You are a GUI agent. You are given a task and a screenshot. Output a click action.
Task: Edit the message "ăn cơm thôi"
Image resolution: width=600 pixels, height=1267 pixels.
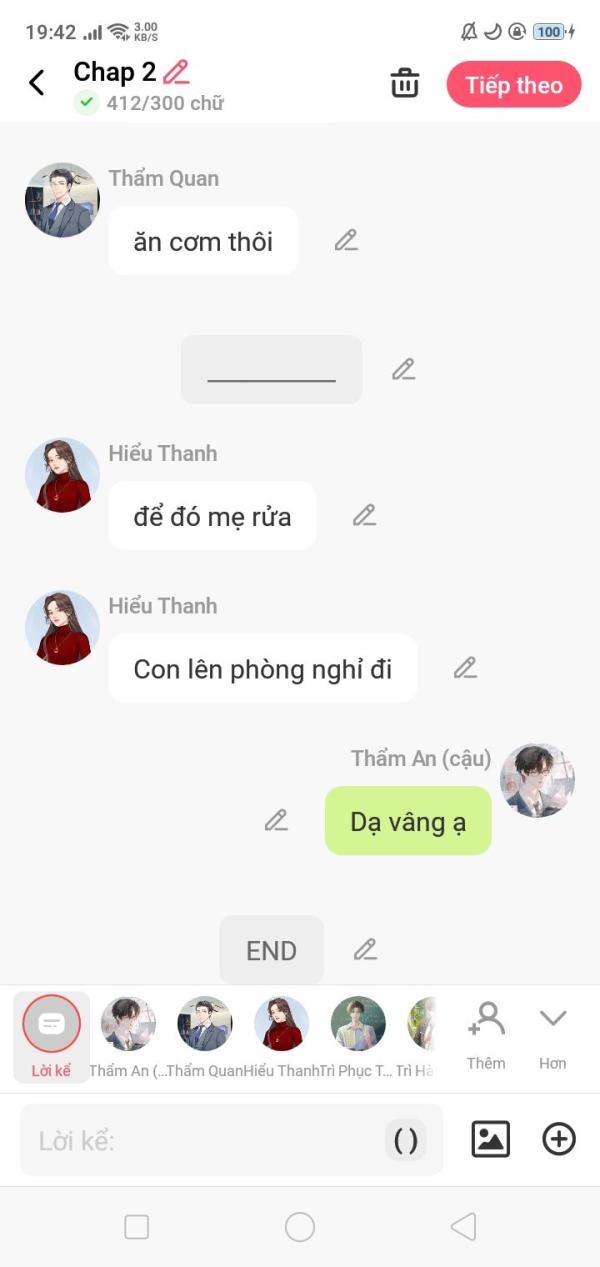(x=346, y=240)
